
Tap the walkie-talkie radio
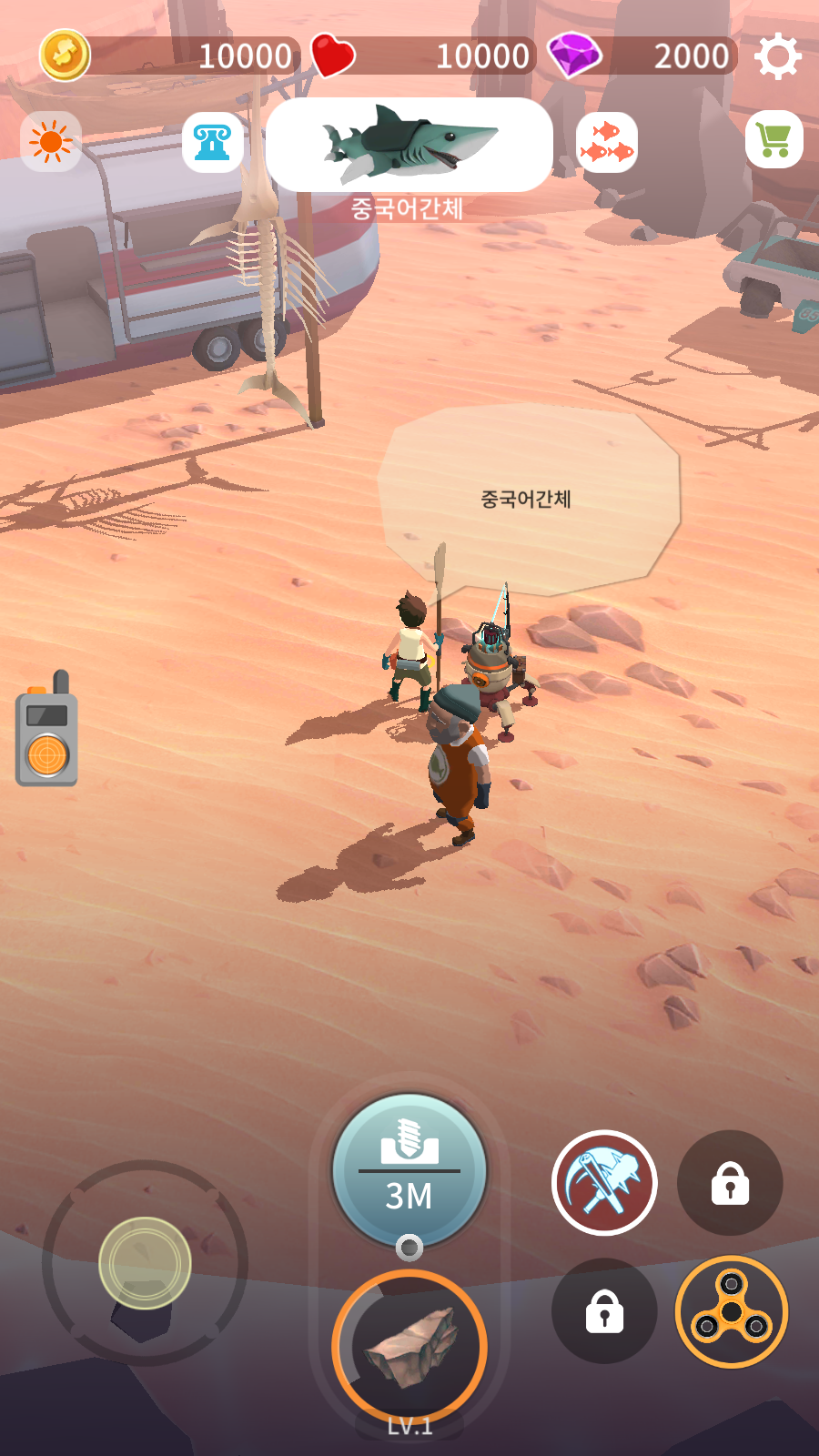tap(46, 730)
